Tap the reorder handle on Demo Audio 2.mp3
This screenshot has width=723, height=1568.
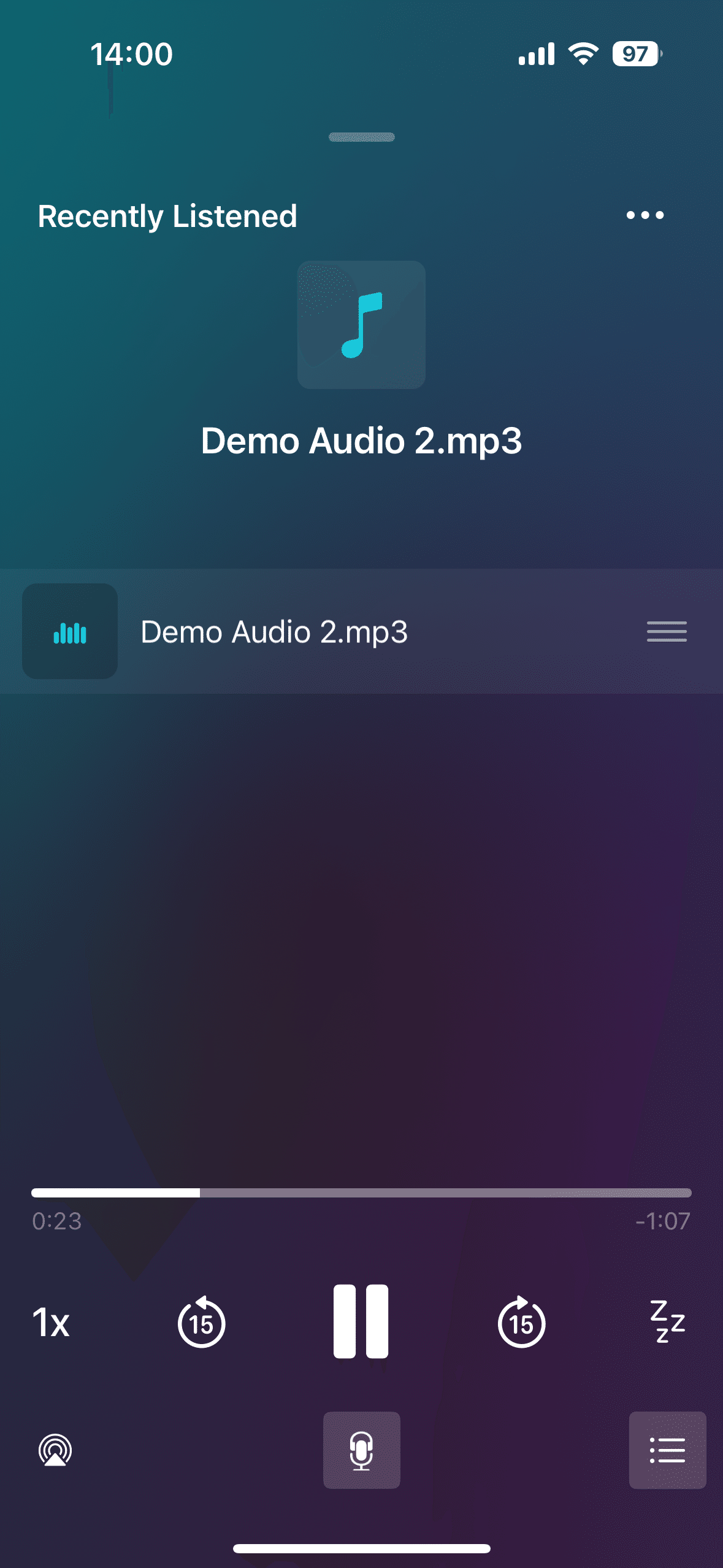667,631
